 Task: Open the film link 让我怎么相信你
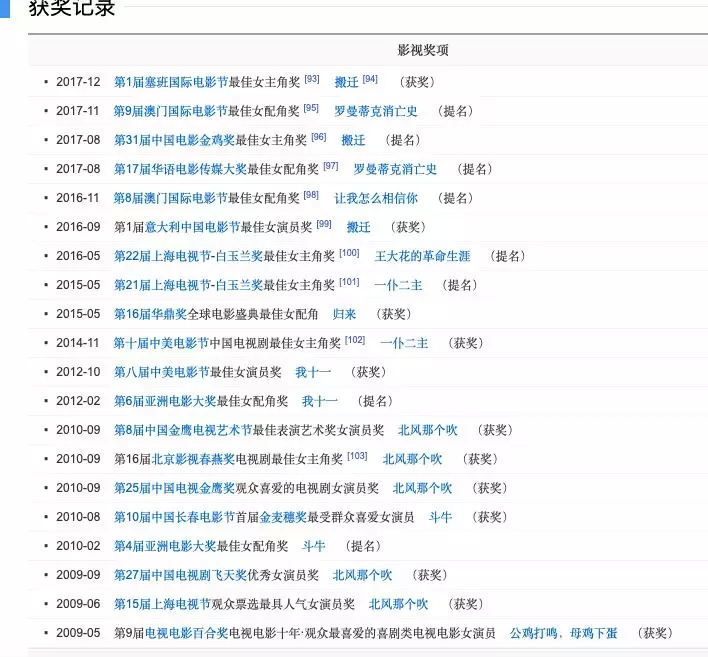click(375, 198)
